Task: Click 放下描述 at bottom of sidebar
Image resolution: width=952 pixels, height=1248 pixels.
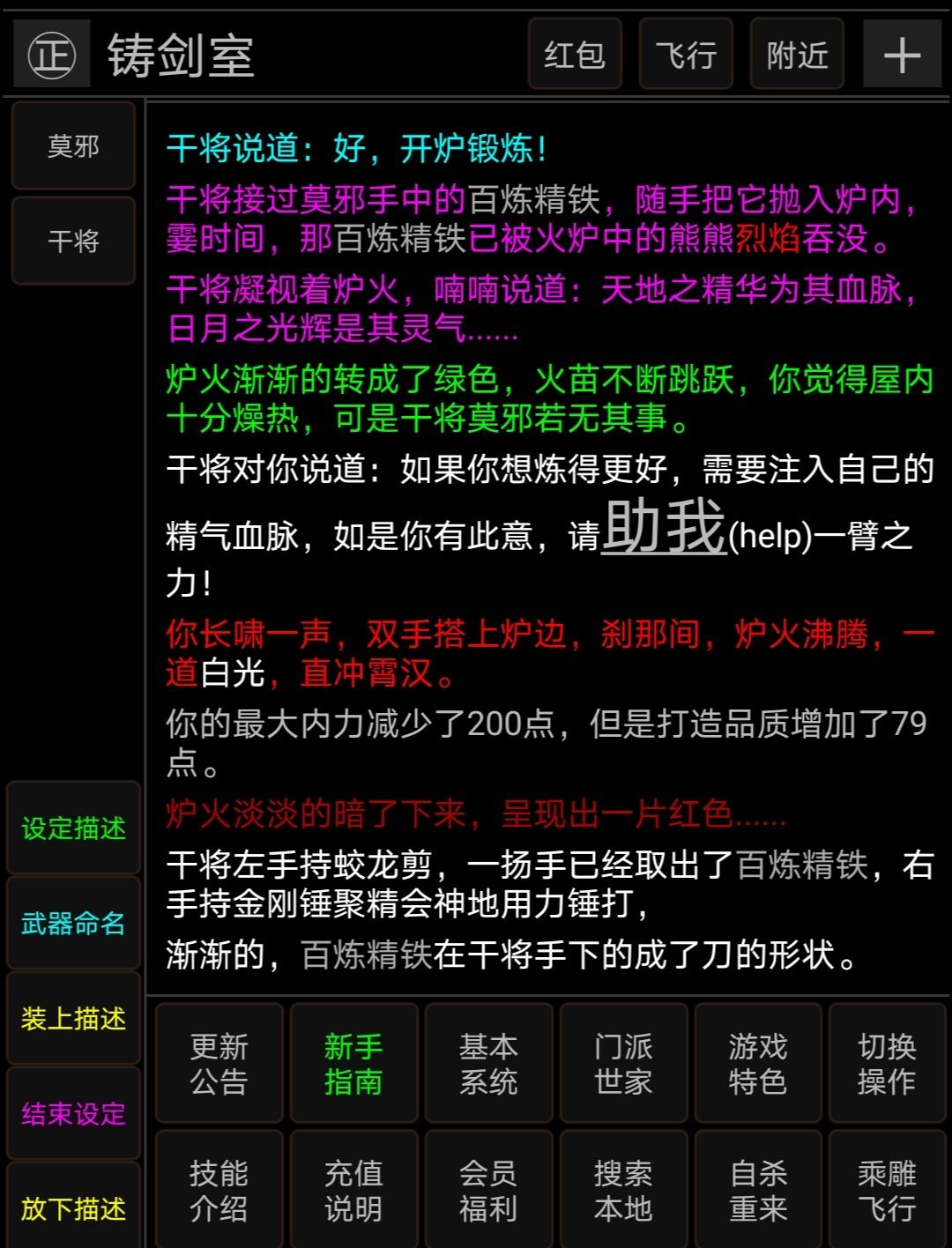Action: (x=72, y=1209)
